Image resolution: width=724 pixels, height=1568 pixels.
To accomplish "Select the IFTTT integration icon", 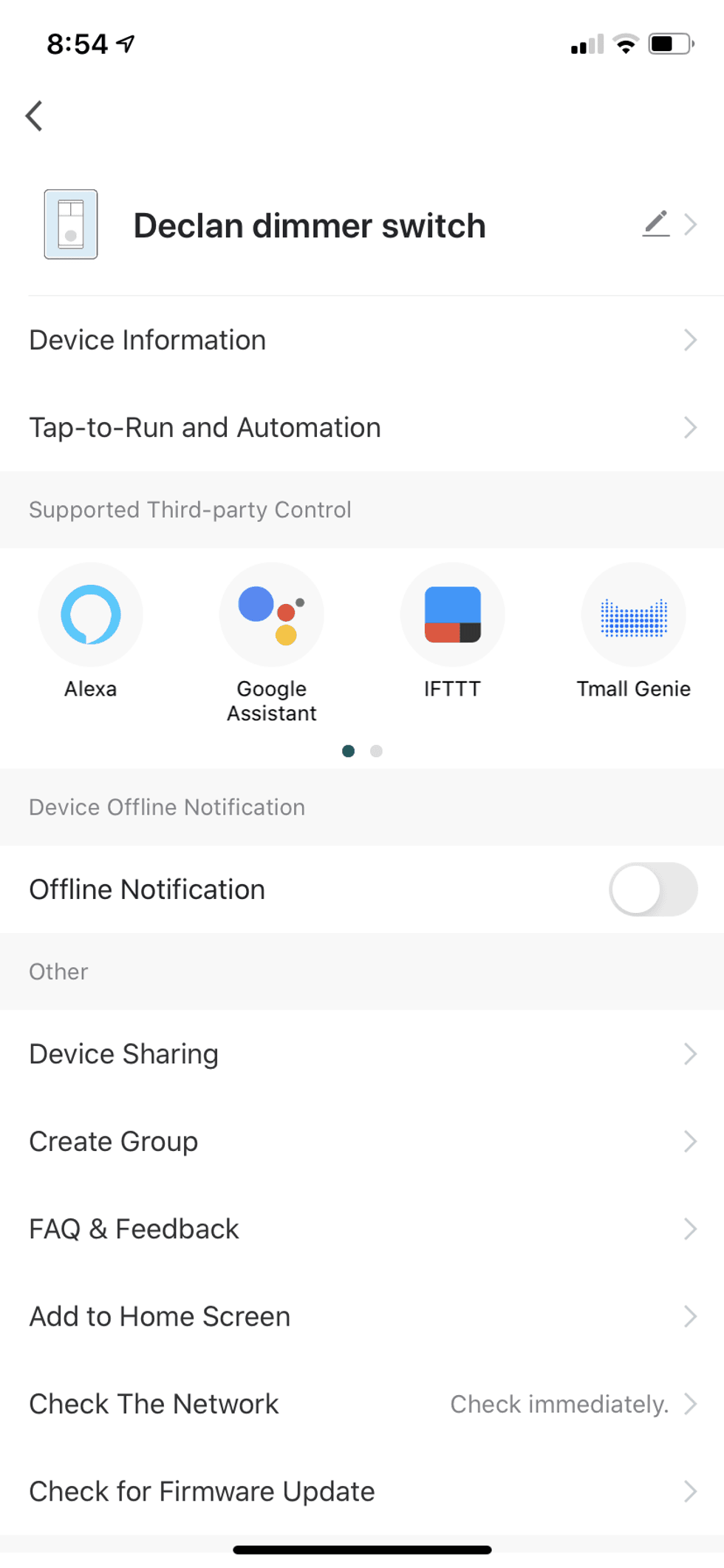I will [x=453, y=614].
